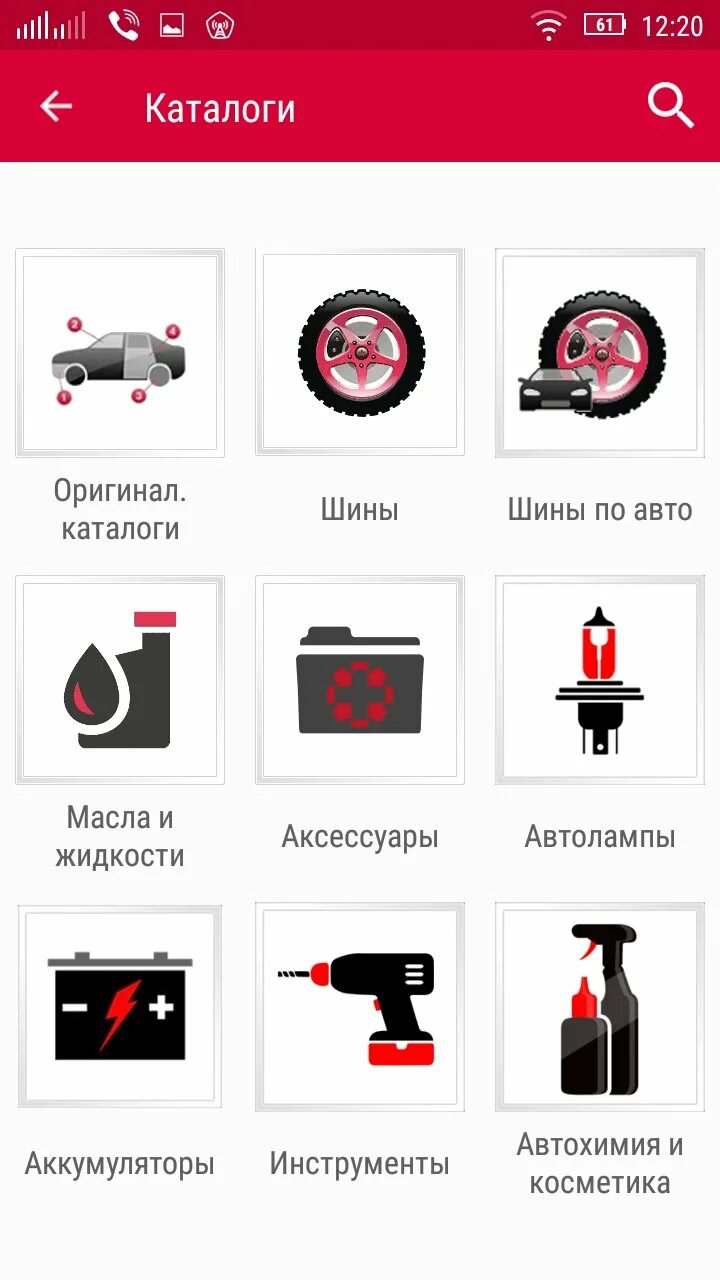Go back using the arrow icon

(x=56, y=106)
